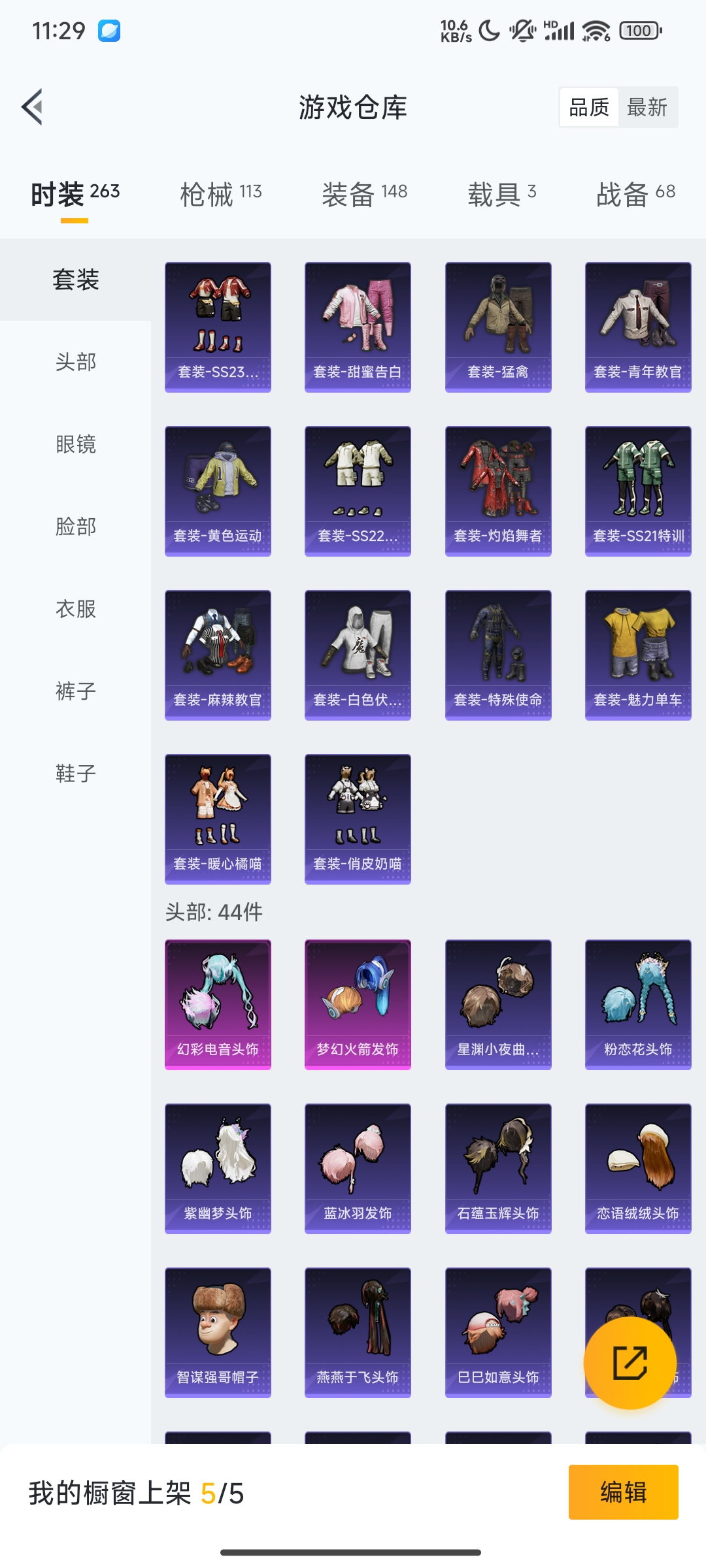Select 品质 sorting
This screenshot has width=706, height=1568.
tap(589, 107)
